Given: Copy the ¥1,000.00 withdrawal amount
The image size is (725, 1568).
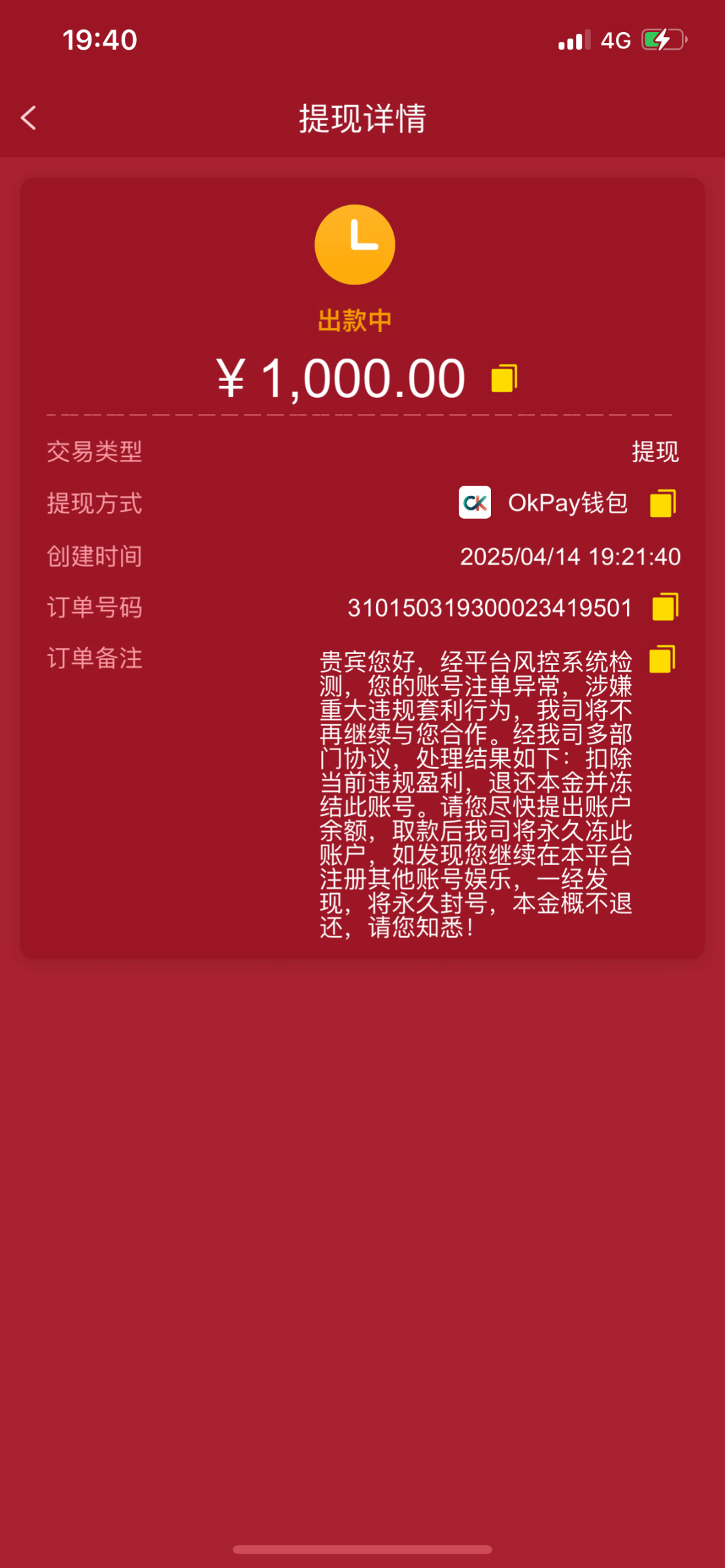Looking at the screenshot, I should coord(504,378).
